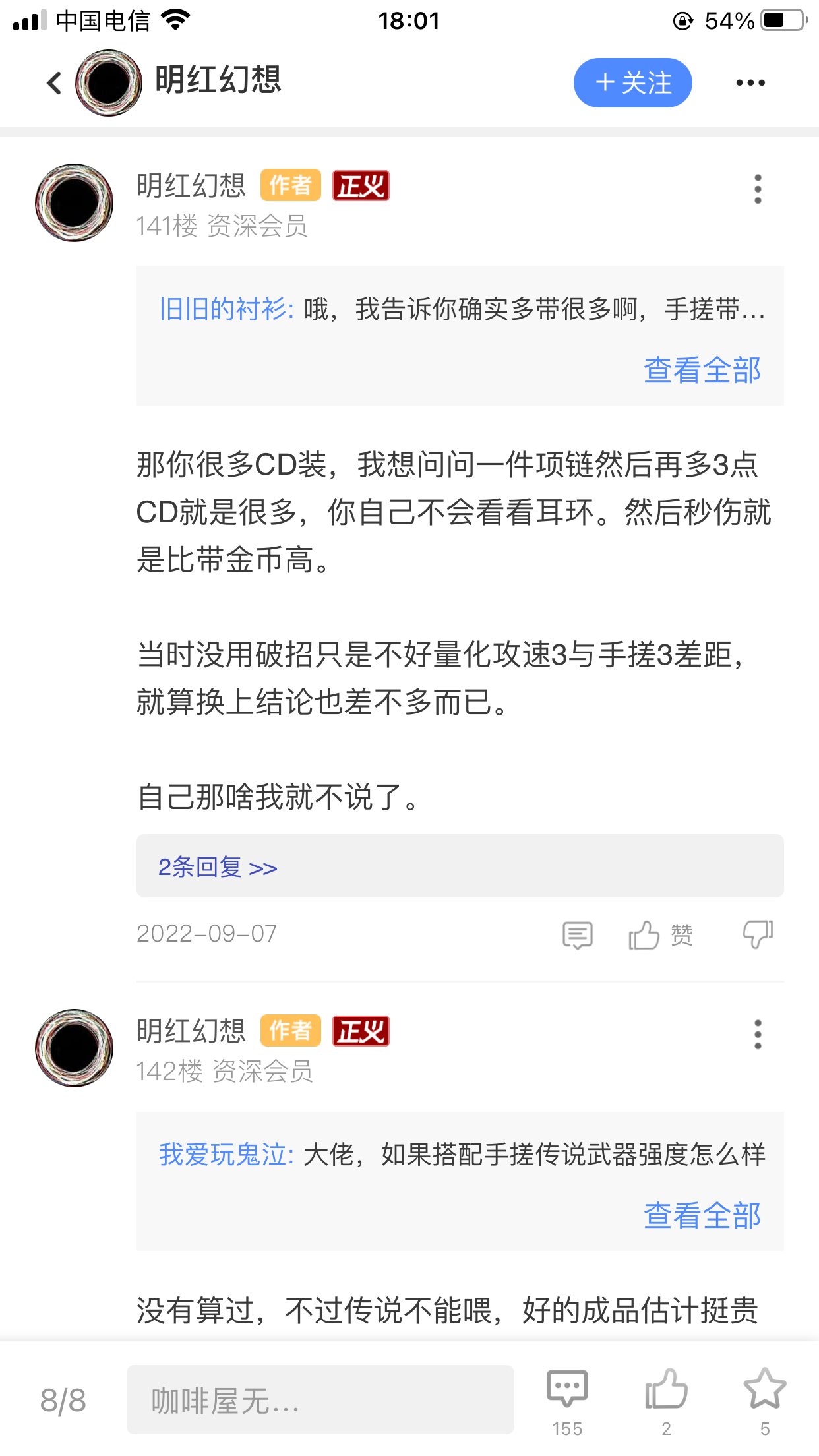
Task: Open the top bar three-dot menu
Action: (750, 83)
